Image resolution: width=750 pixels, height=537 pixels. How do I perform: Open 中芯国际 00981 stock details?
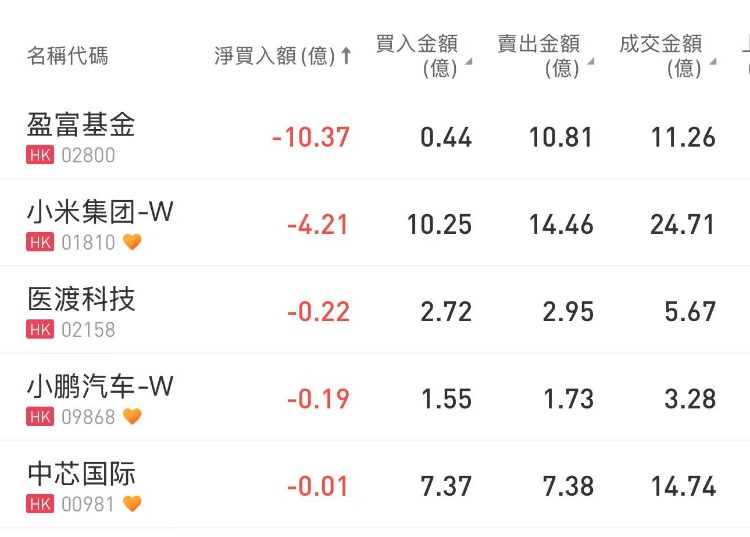pyautogui.click(x=82, y=485)
